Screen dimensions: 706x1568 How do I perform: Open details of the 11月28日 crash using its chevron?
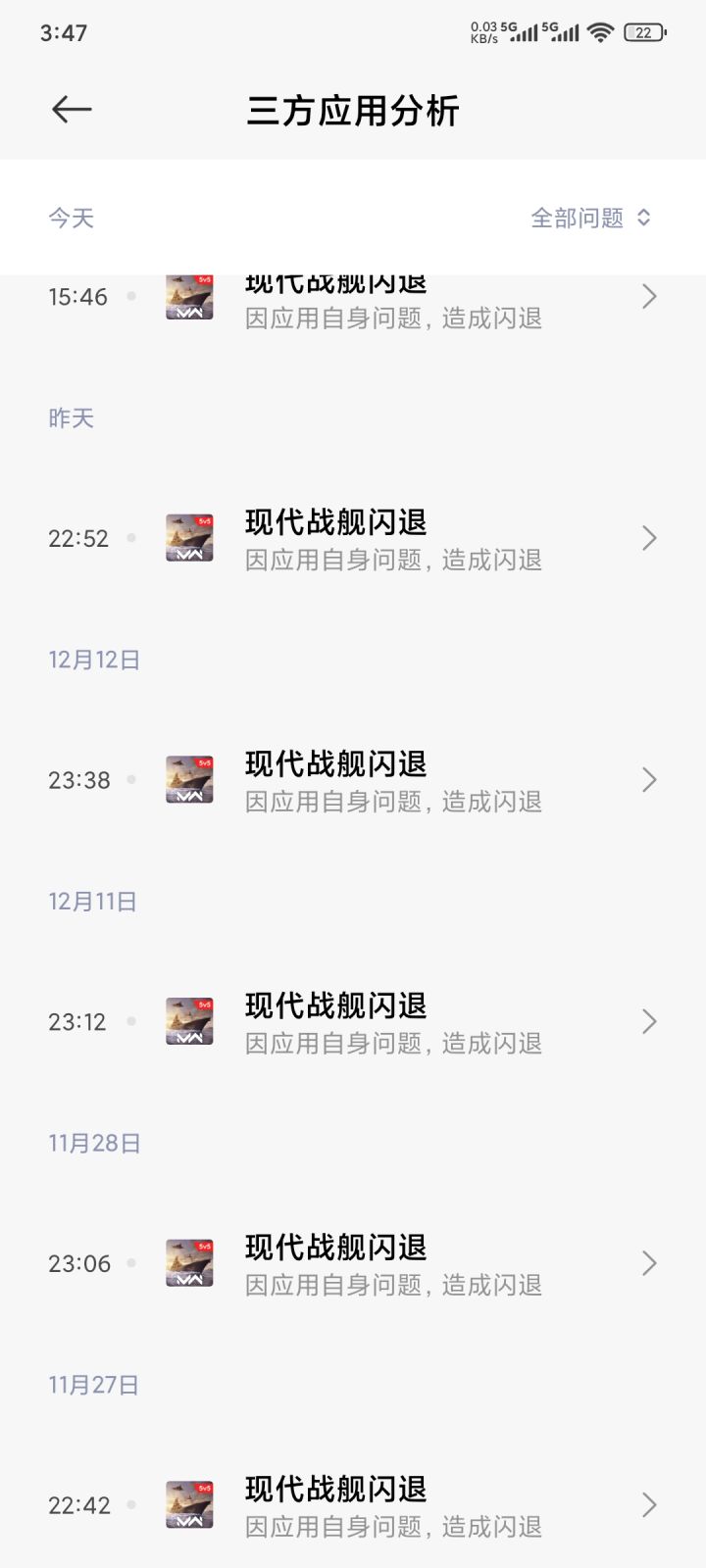(648, 1262)
